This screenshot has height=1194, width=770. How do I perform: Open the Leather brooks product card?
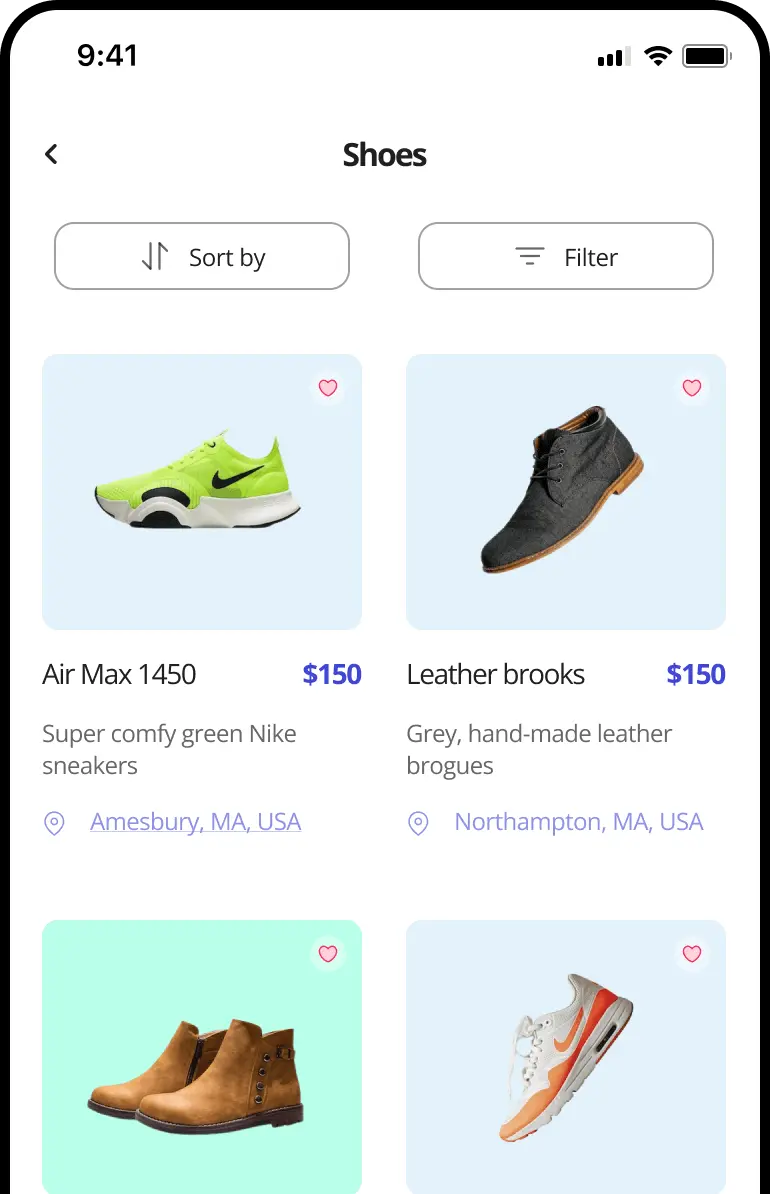click(565, 492)
